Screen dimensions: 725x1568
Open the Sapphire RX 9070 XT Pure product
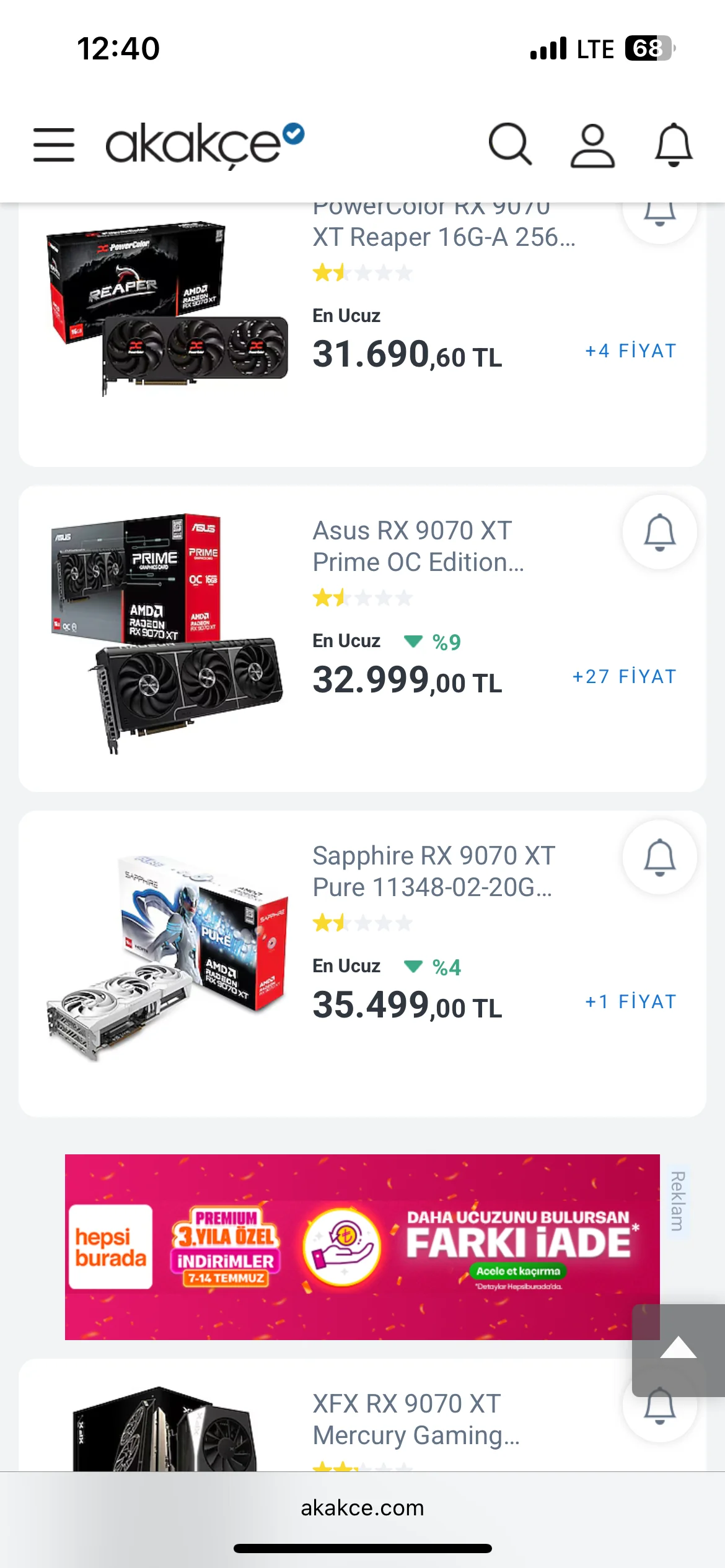(433, 871)
